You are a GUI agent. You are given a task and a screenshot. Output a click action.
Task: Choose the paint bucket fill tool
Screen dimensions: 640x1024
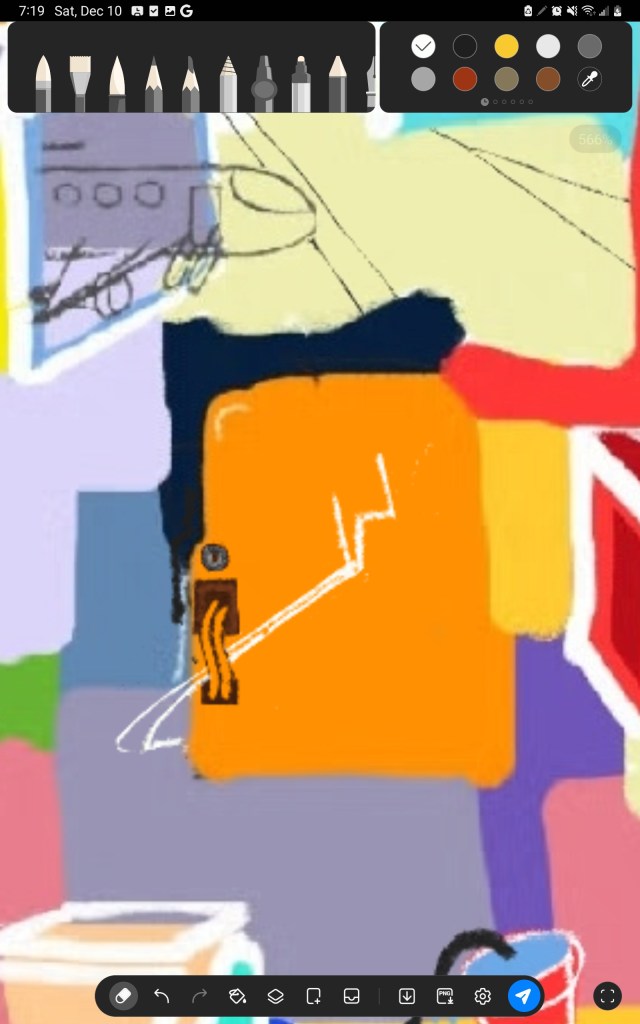pos(237,996)
